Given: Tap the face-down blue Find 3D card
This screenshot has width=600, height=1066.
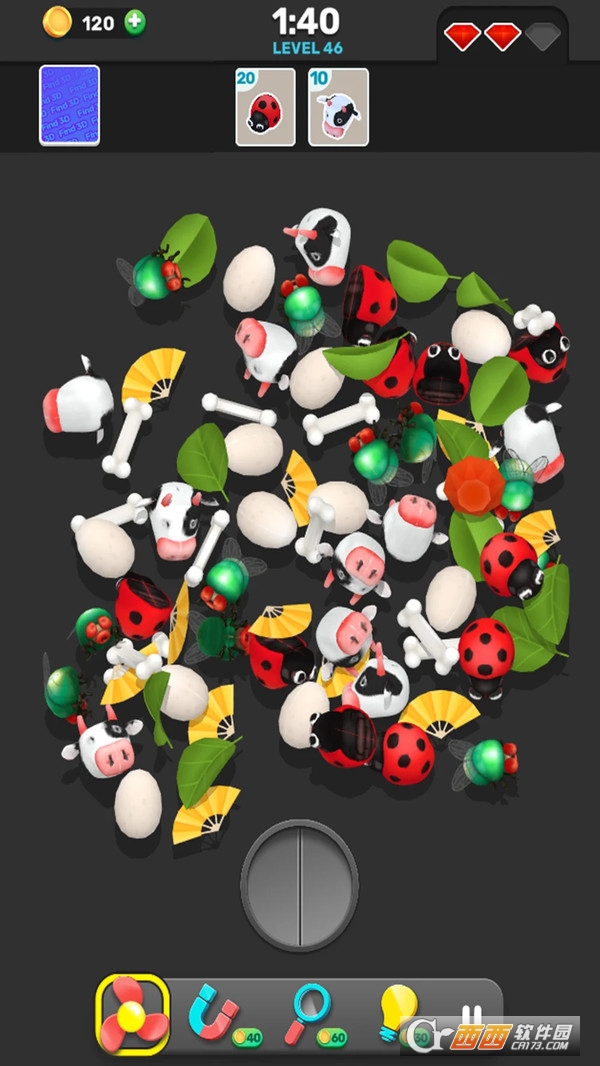Looking at the screenshot, I should [x=69, y=105].
